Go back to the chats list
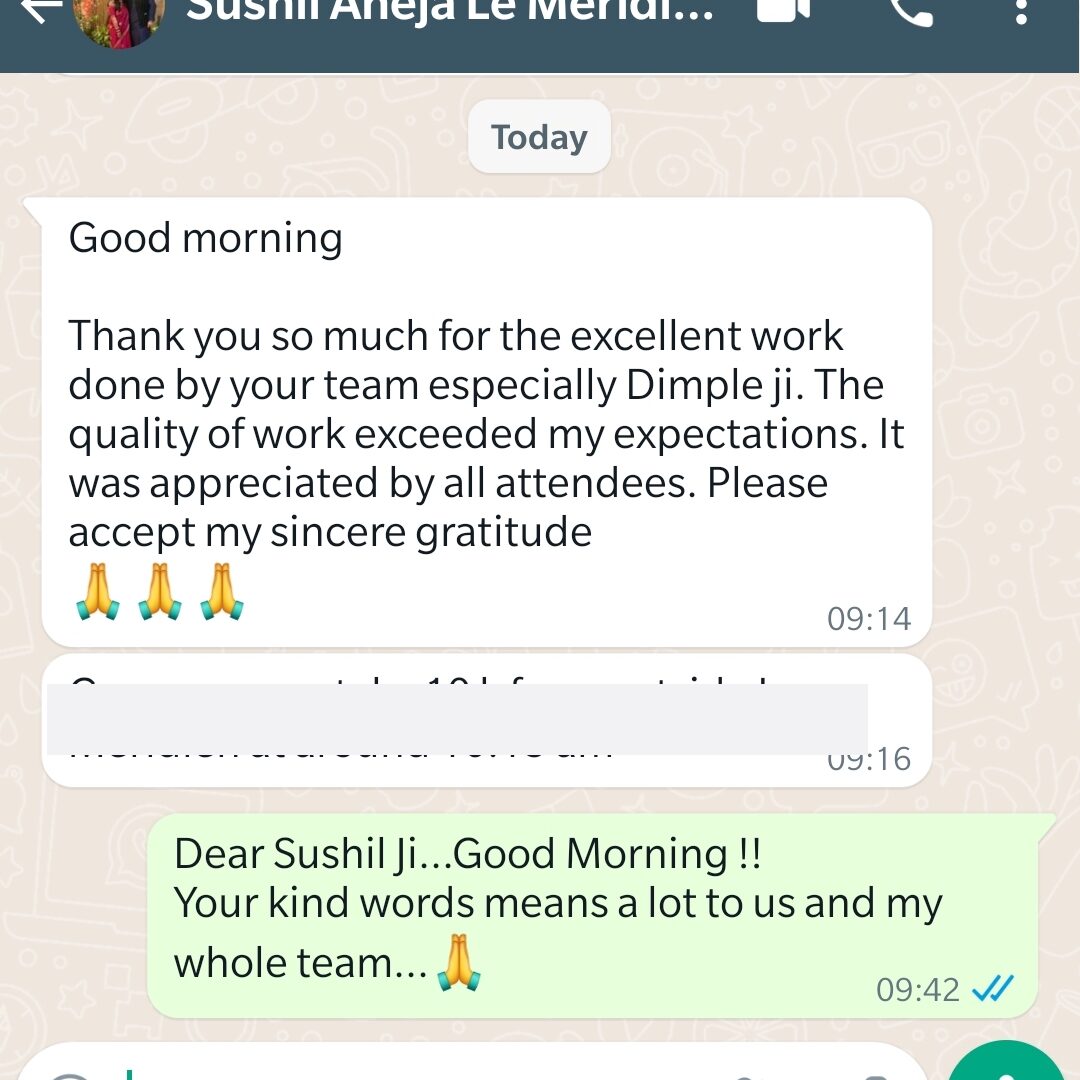The width and height of the screenshot is (1080, 1080). [40, 12]
